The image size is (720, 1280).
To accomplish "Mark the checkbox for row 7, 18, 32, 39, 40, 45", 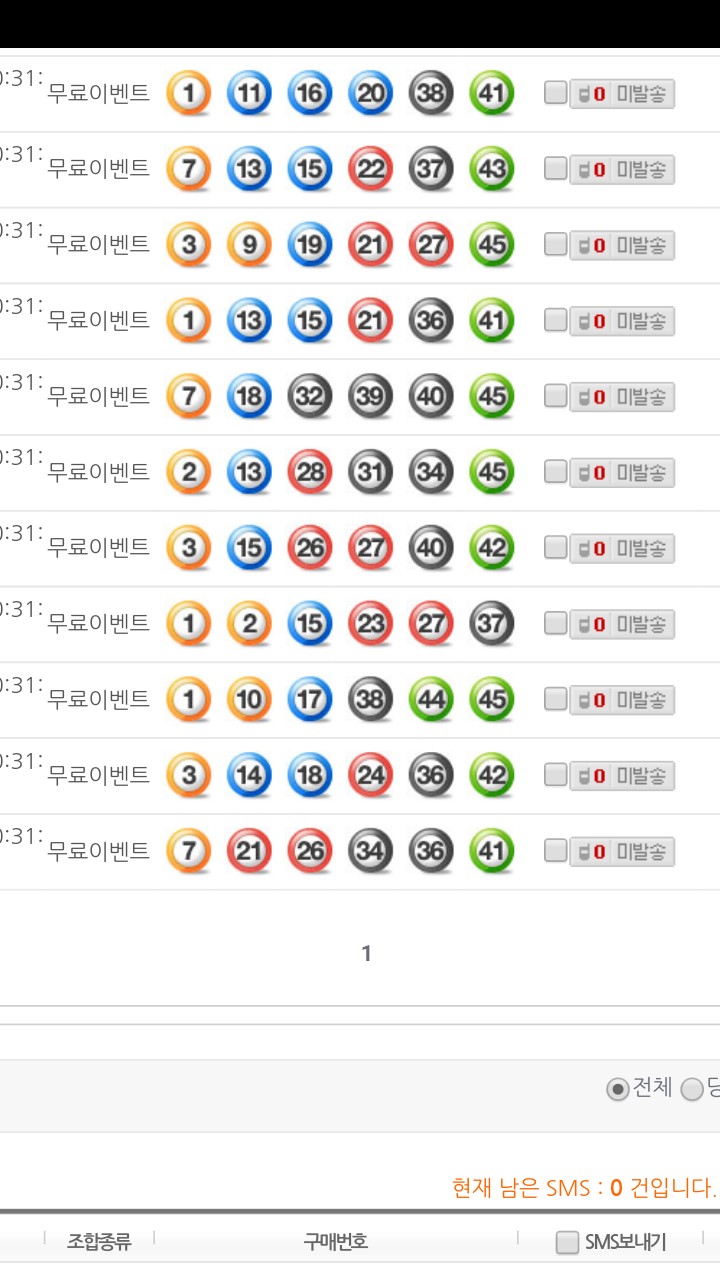I will 555,396.
